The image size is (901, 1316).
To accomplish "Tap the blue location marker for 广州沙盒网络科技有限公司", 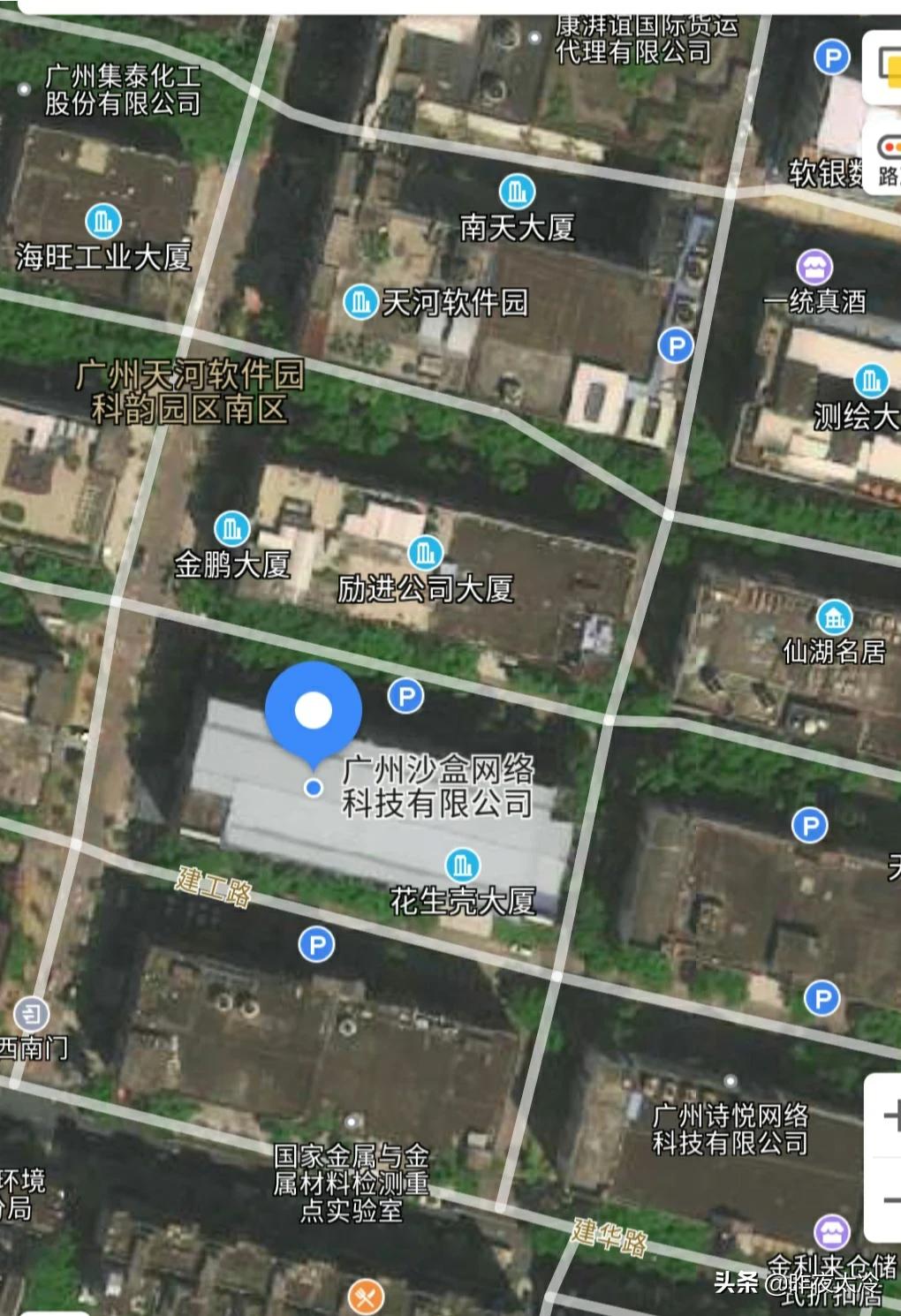I will (x=314, y=709).
